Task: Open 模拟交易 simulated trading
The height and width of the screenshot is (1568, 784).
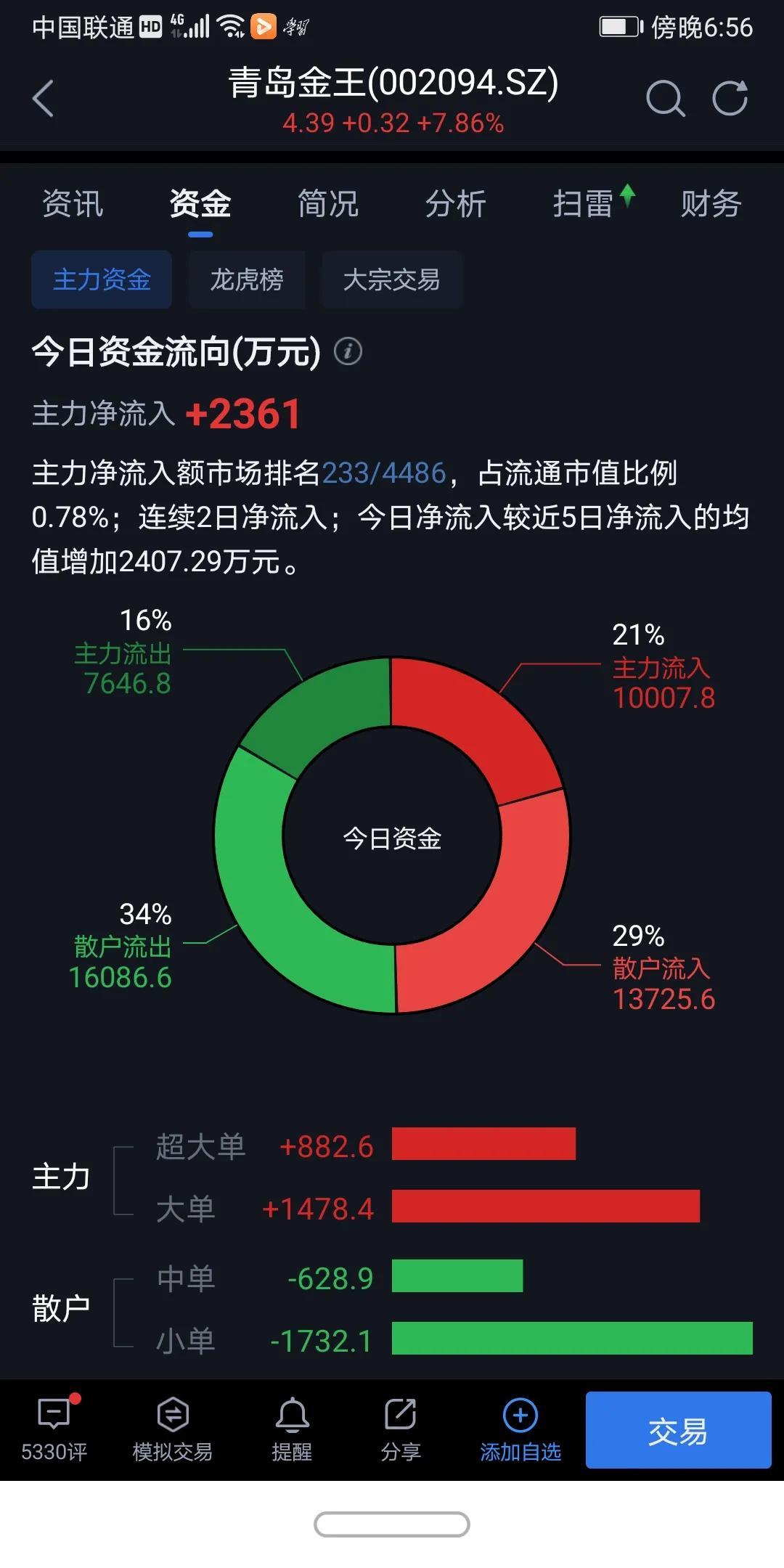Action: coord(173,1429)
